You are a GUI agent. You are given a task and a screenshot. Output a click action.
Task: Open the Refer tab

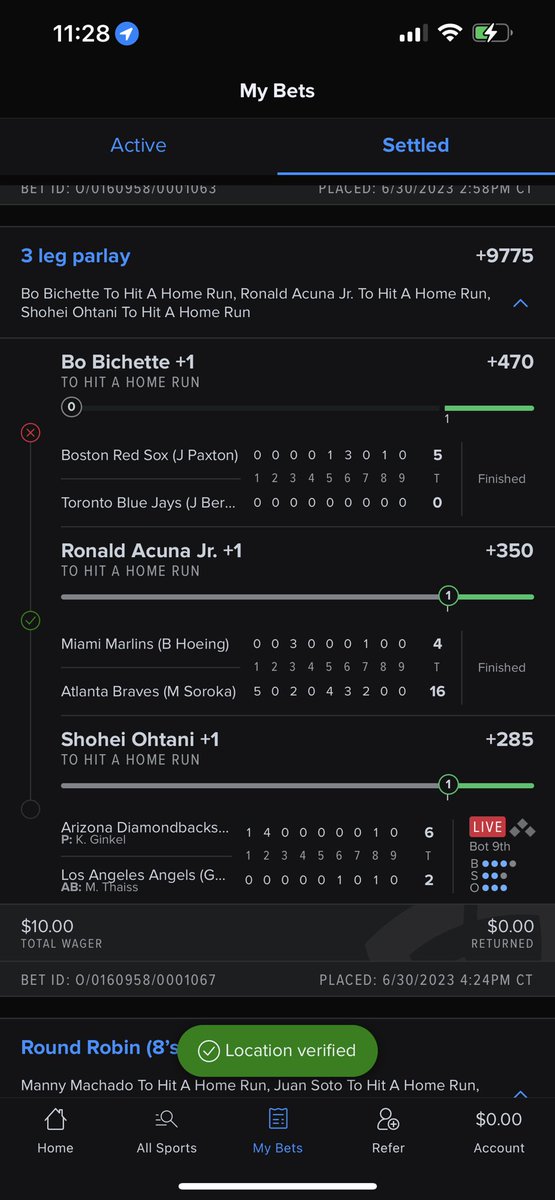pos(388,1132)
